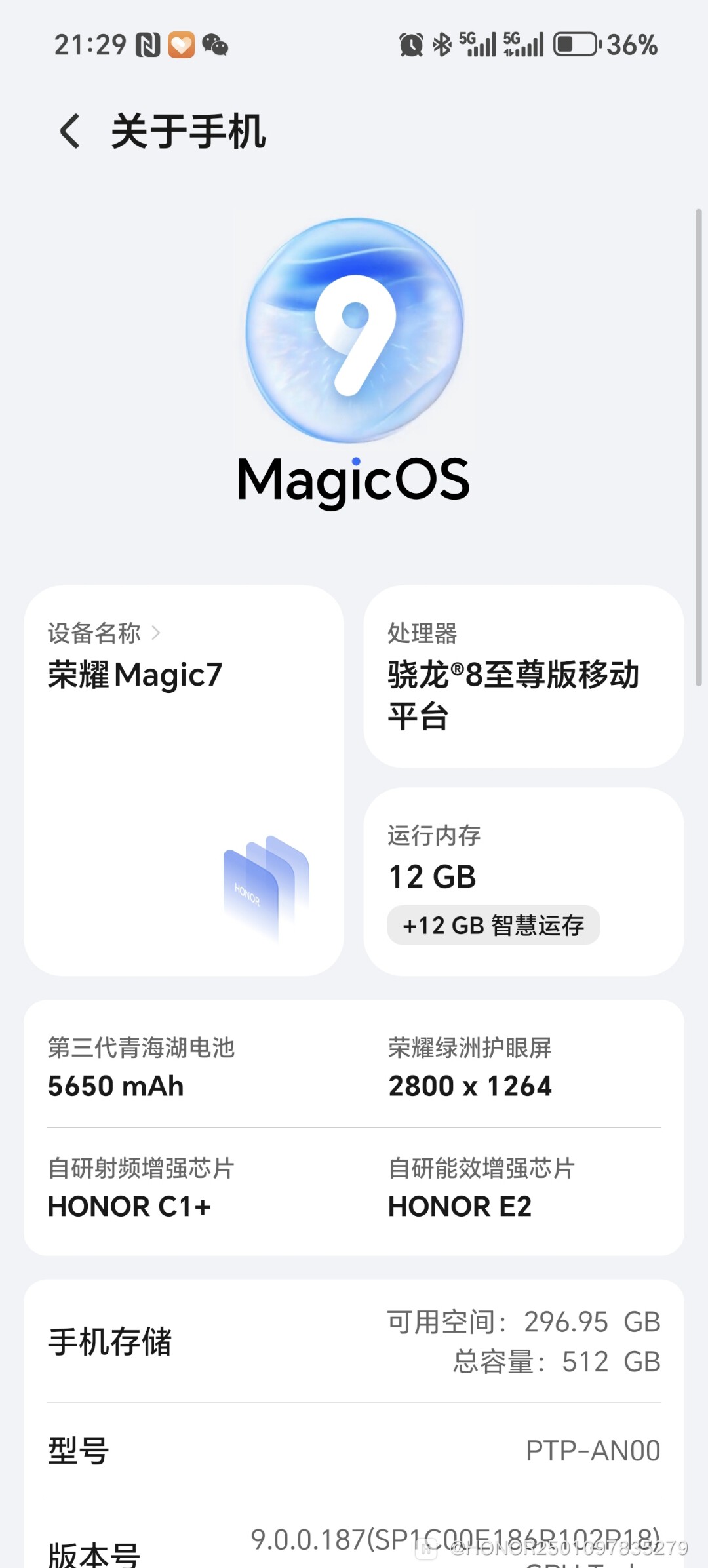Tap the 版本号 version number row
This screenshot has width=708, height=1568.
pos(354,1540)
